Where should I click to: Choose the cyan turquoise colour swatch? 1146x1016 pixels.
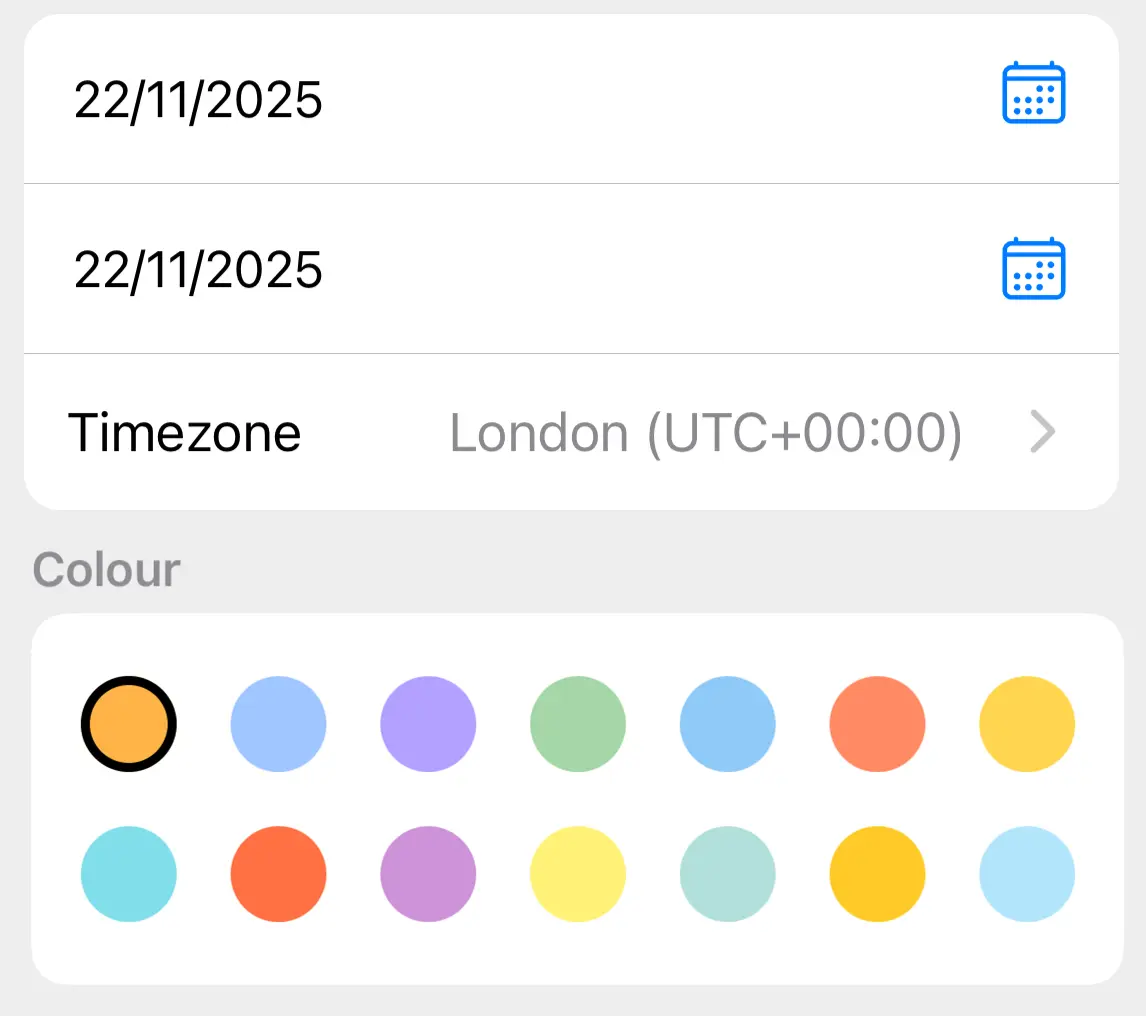[x=129, y=874]
